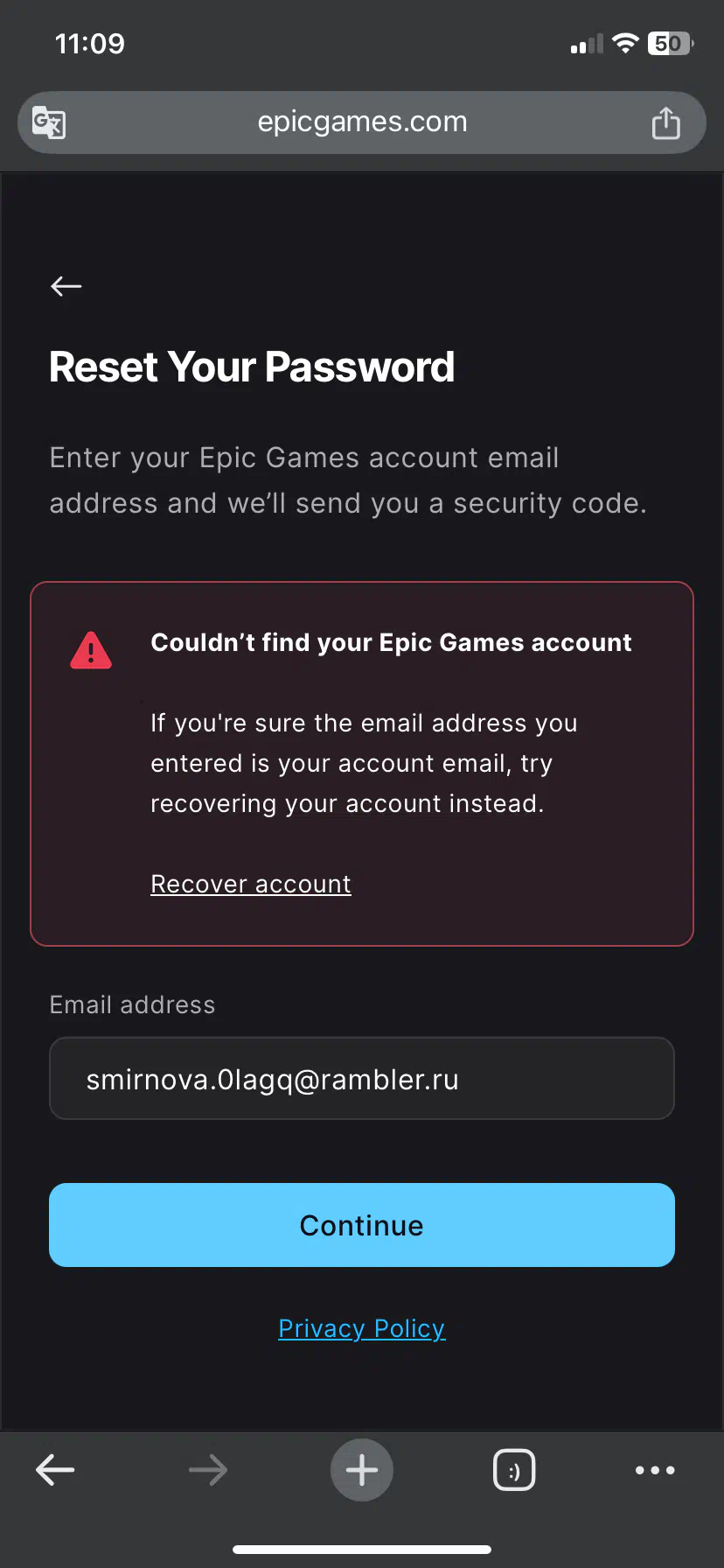Open the browser tabs switcher
Image resolution: width=724 pixels, height=1568 pixels.
tap(514, 1470)
